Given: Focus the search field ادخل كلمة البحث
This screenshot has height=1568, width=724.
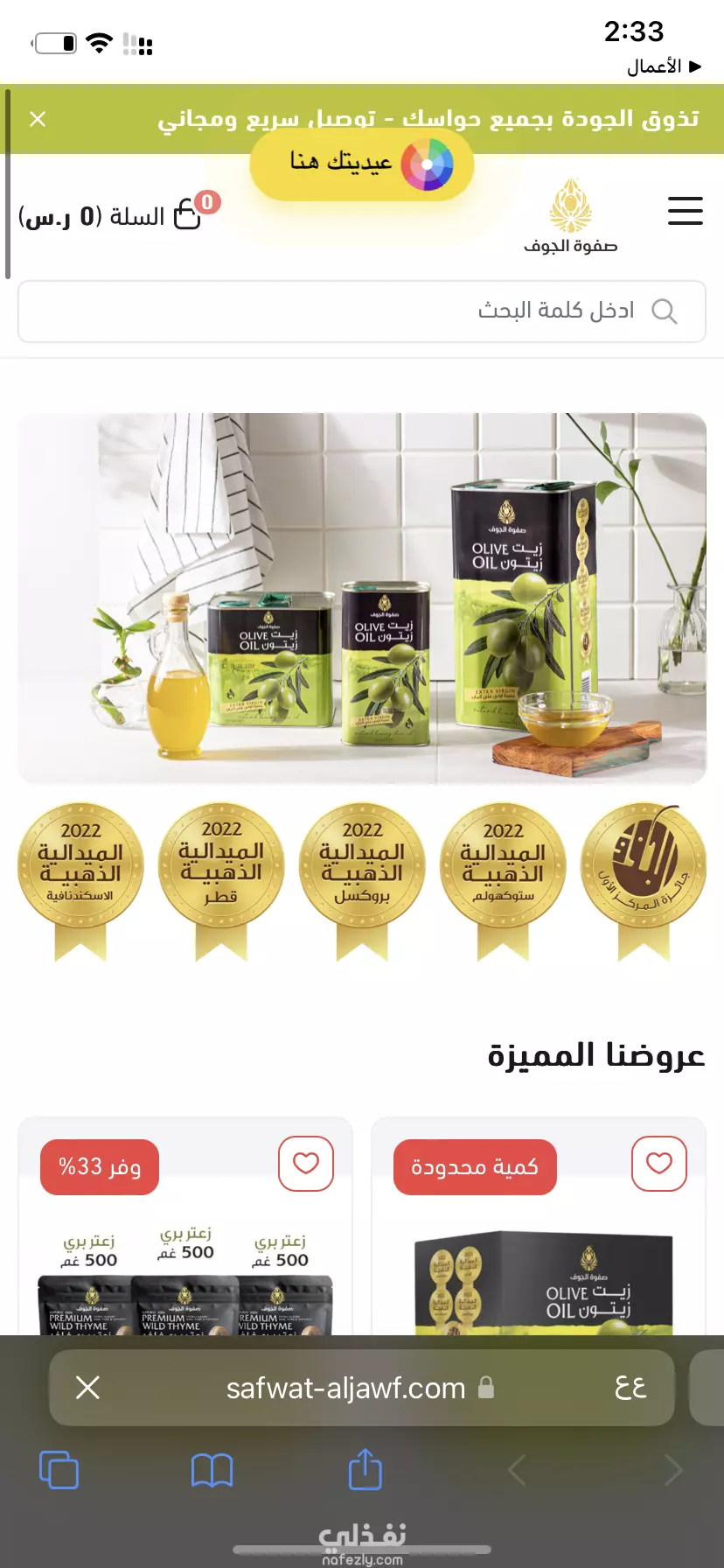Looking at the screenshot, I should pos(362,311).
